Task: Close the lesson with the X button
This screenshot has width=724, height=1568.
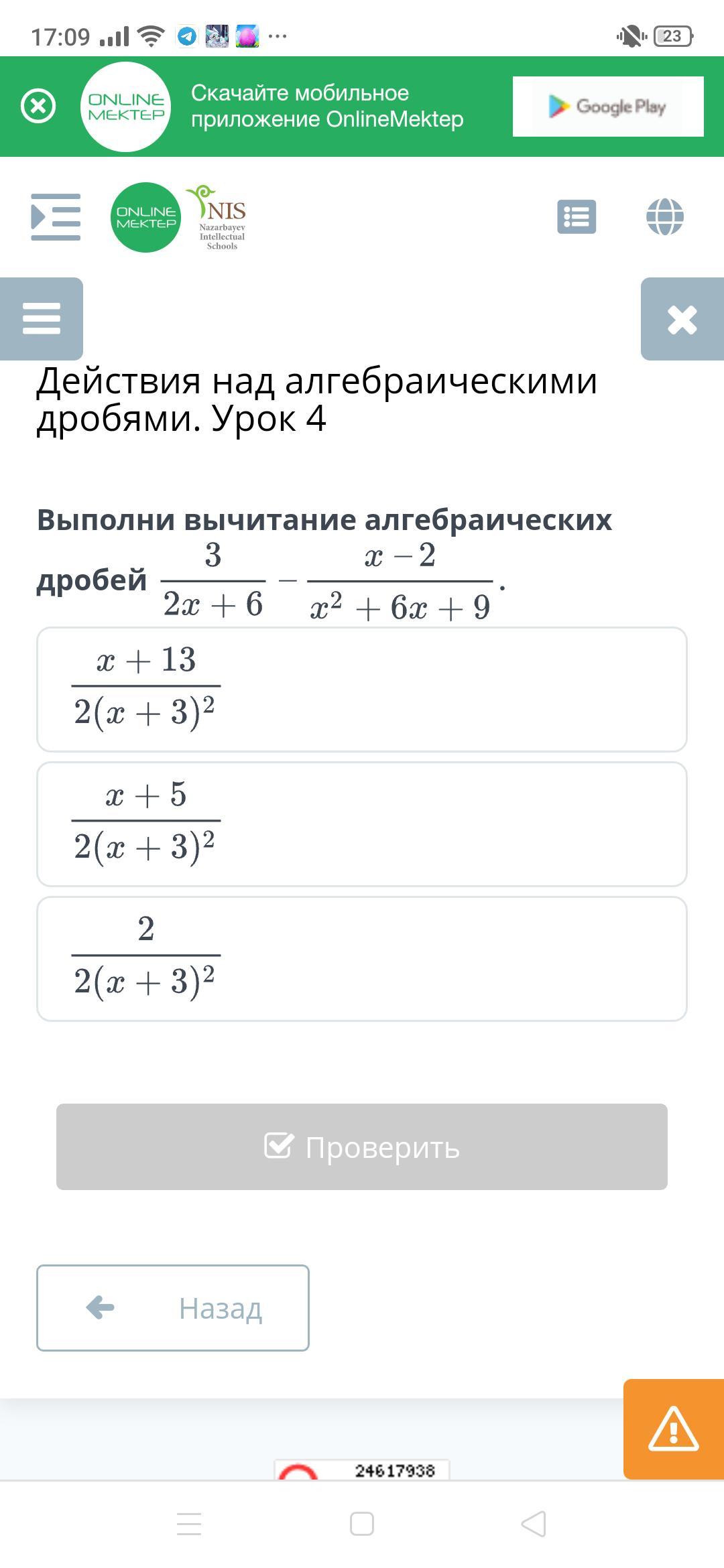Action: (682, 319)
